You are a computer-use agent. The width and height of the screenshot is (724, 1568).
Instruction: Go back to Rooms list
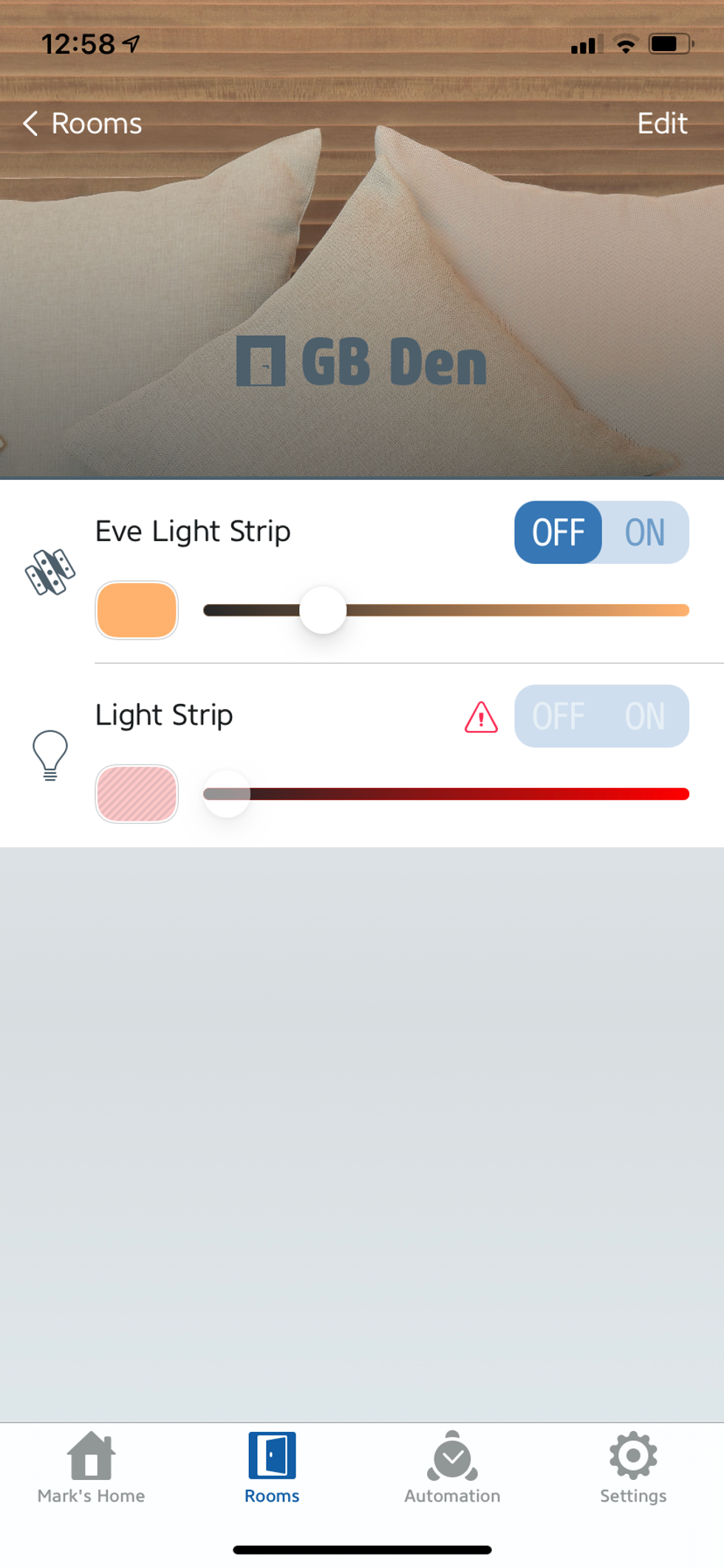(x=83, y=123)
